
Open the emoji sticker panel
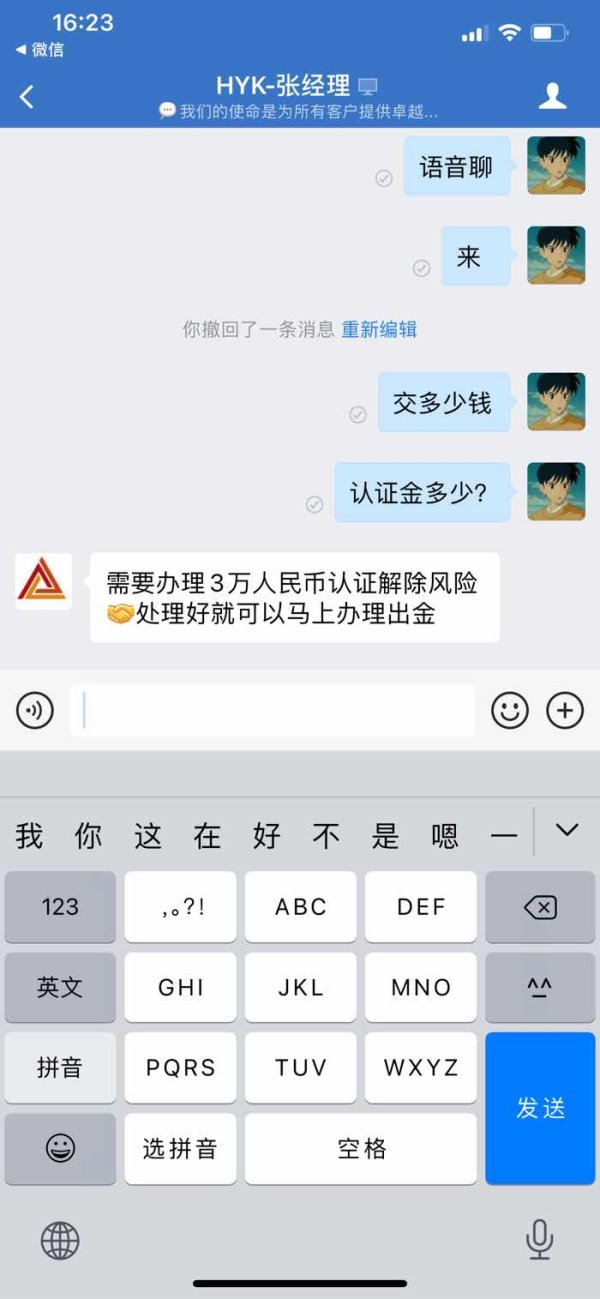pyautogui.click(x=509, y=711)
